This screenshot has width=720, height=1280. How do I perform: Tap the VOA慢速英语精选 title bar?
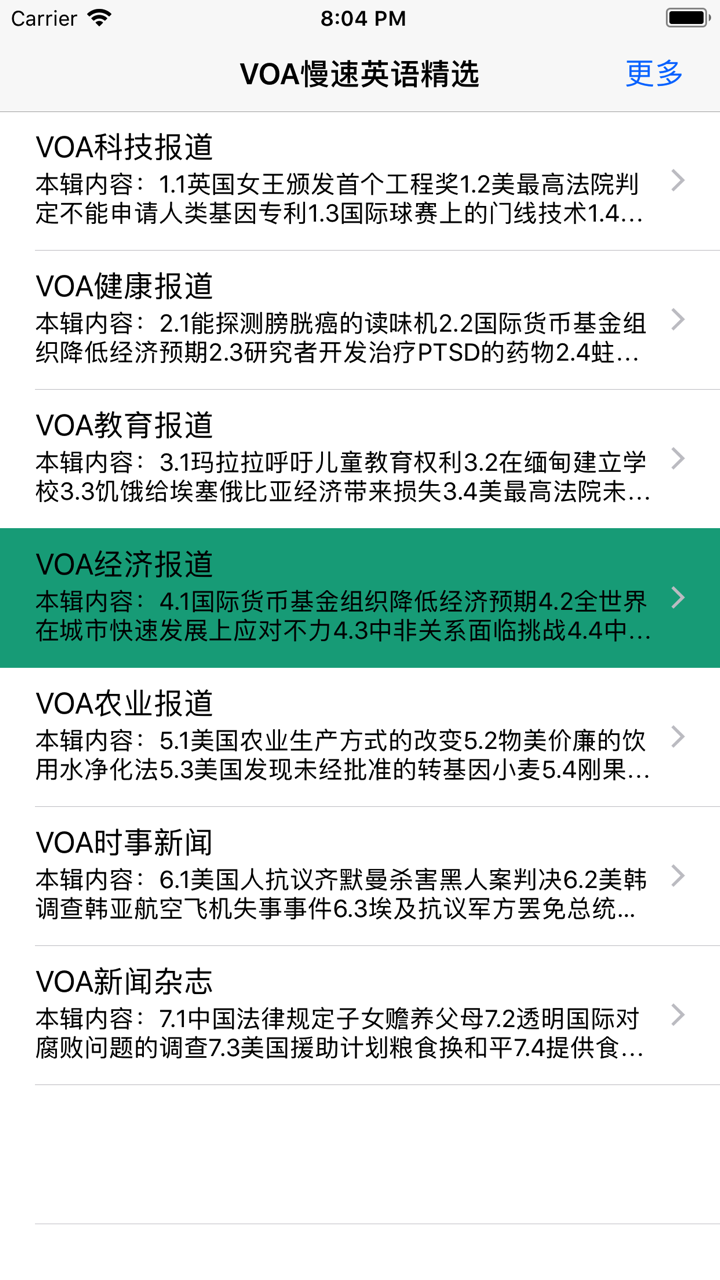pos(360,73)
